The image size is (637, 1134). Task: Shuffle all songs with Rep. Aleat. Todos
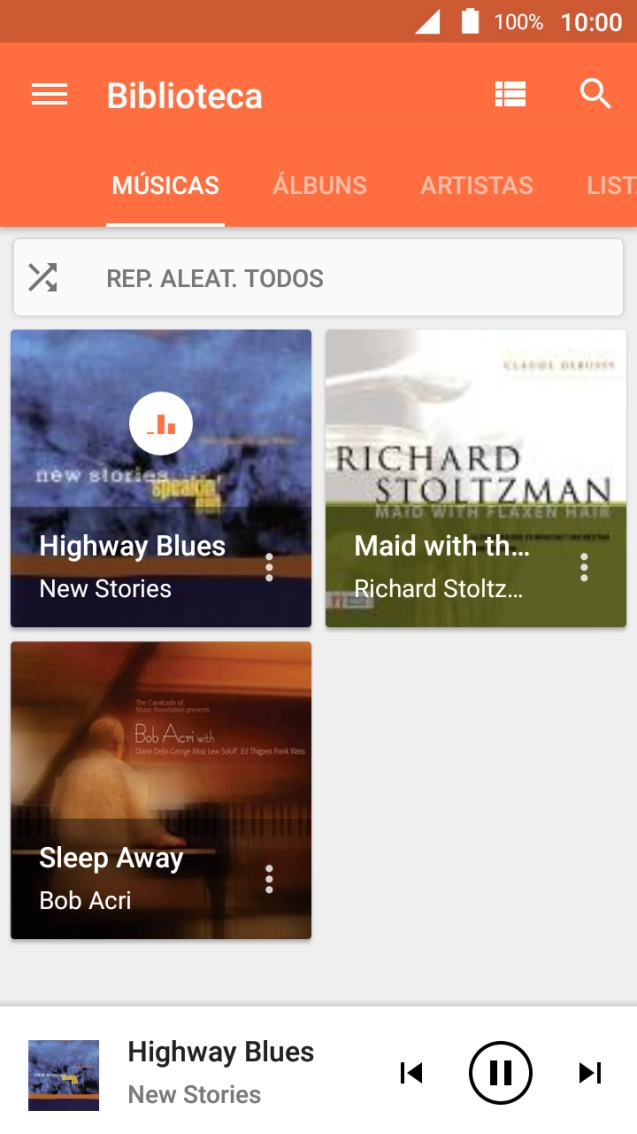318,278
